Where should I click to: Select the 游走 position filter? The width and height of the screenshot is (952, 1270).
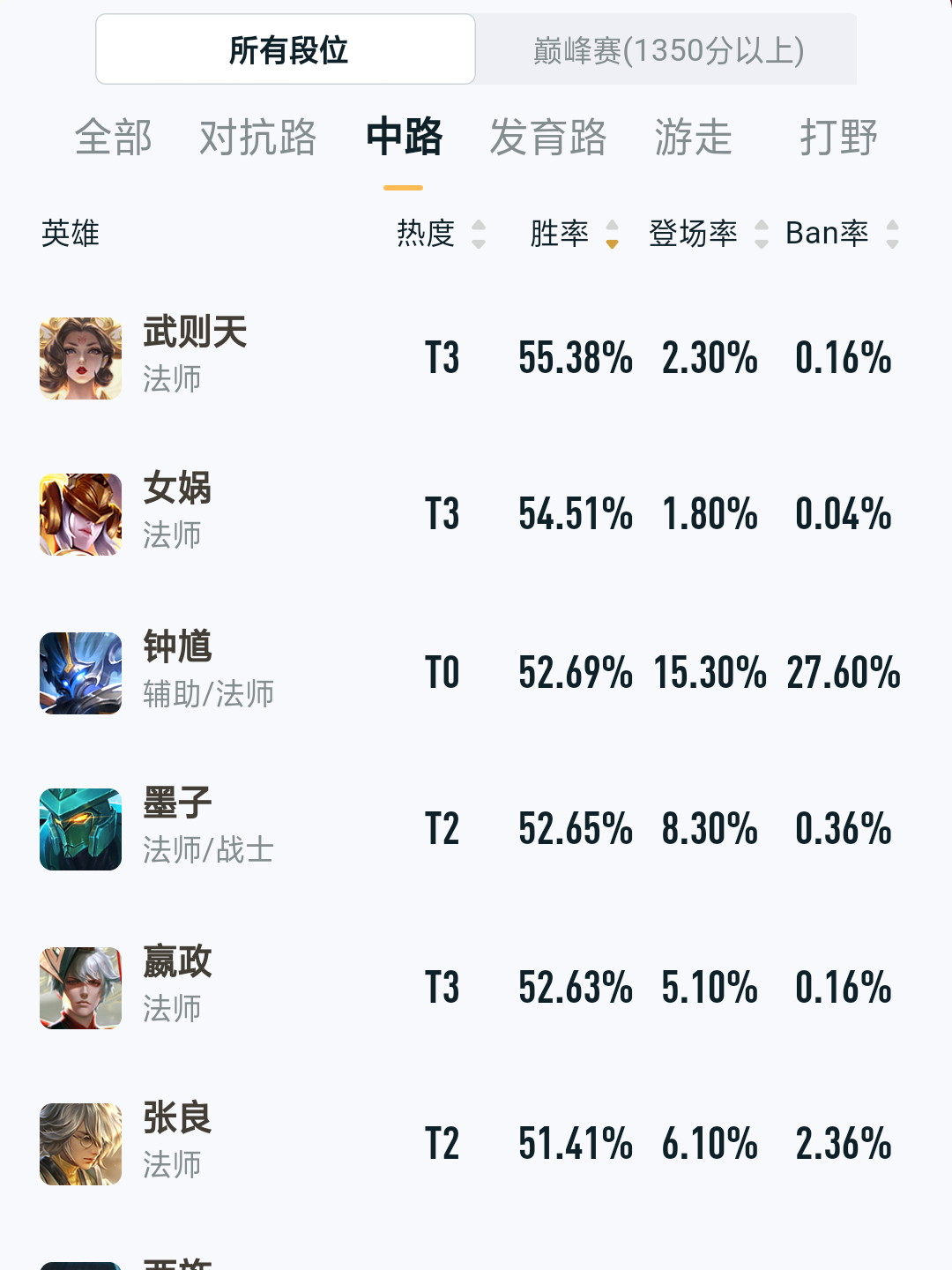692,138
